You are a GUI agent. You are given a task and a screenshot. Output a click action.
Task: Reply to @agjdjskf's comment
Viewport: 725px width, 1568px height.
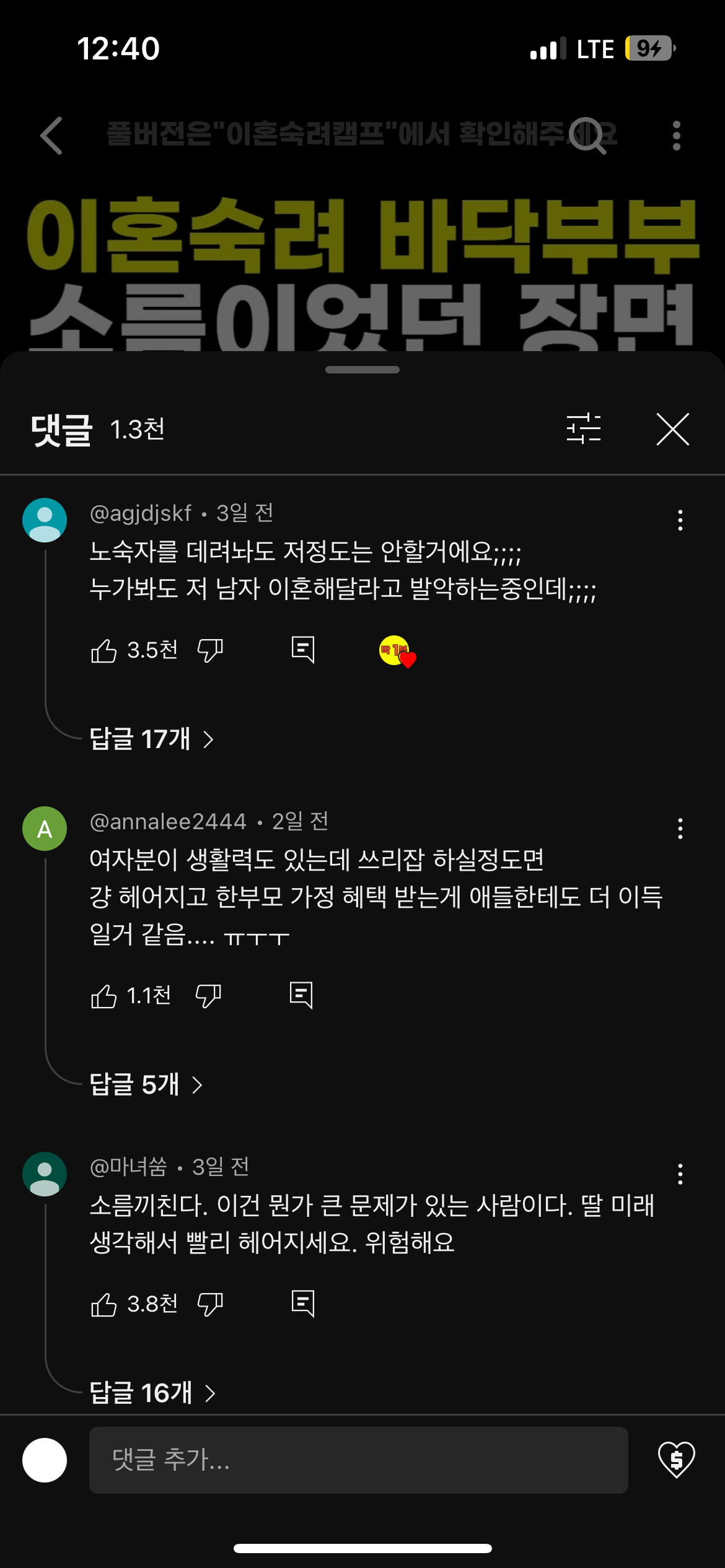[303, 650]
